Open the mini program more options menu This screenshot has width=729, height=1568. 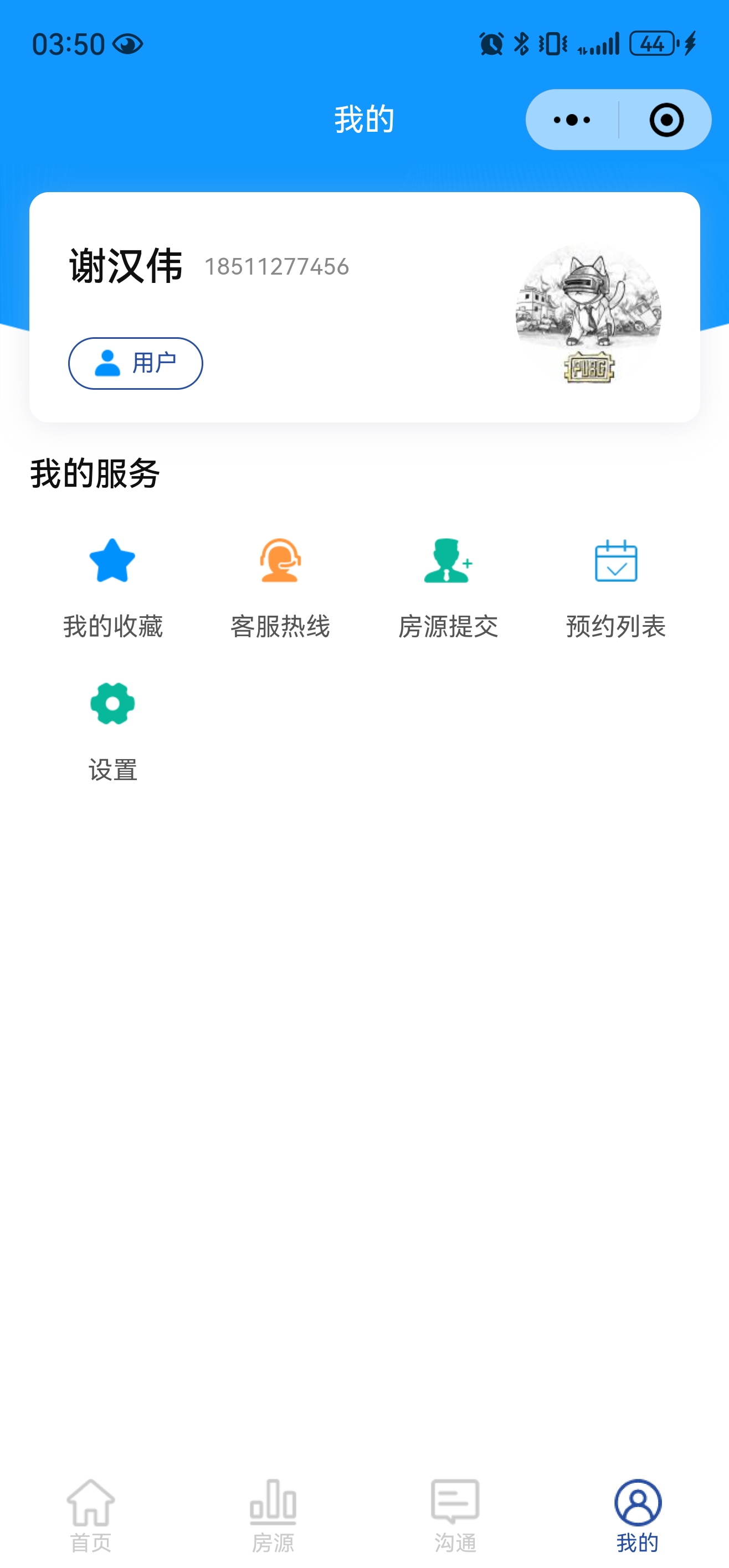571,120
